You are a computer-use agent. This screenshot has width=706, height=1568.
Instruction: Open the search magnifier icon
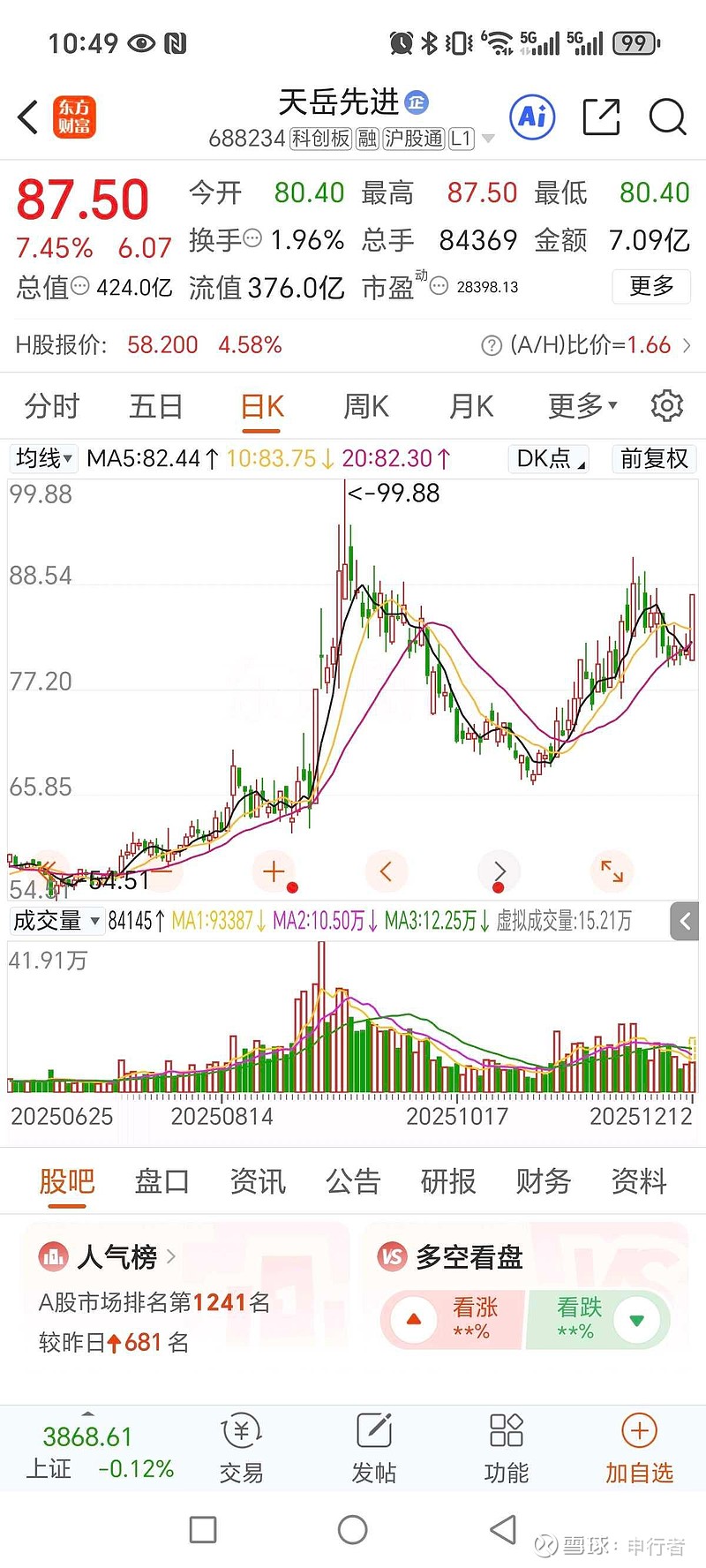tap(666, 117)
